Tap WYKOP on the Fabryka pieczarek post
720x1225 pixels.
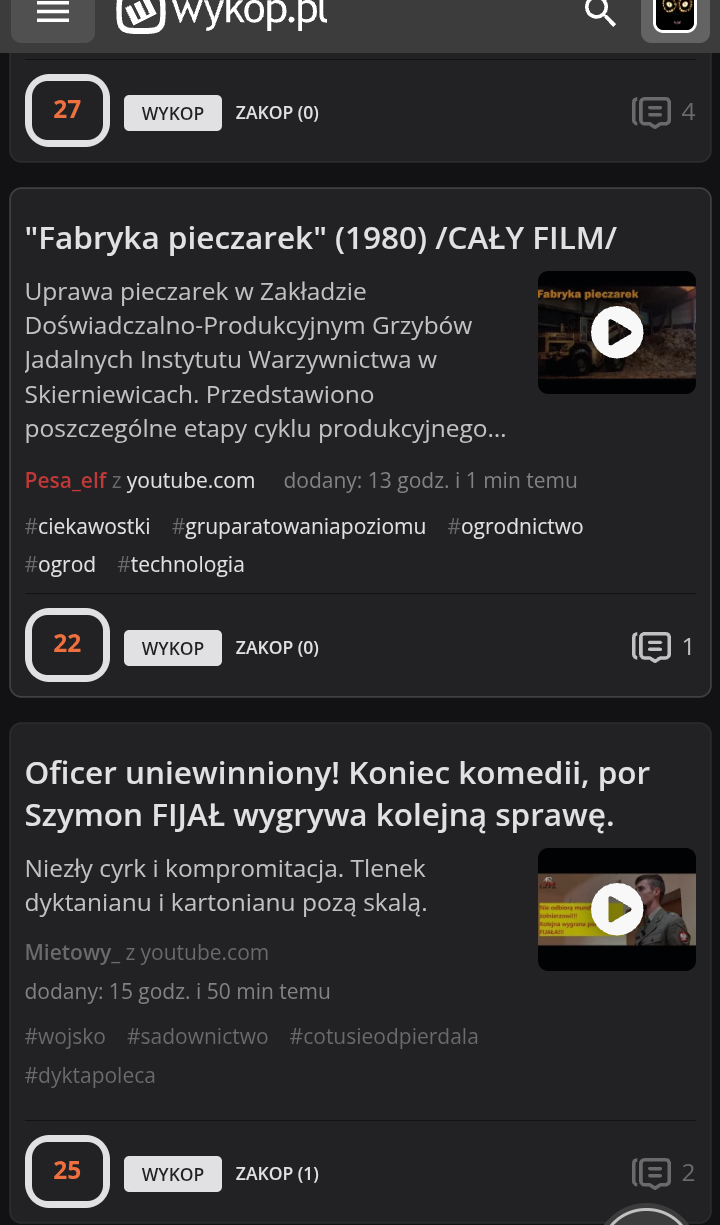coord(172,648)
